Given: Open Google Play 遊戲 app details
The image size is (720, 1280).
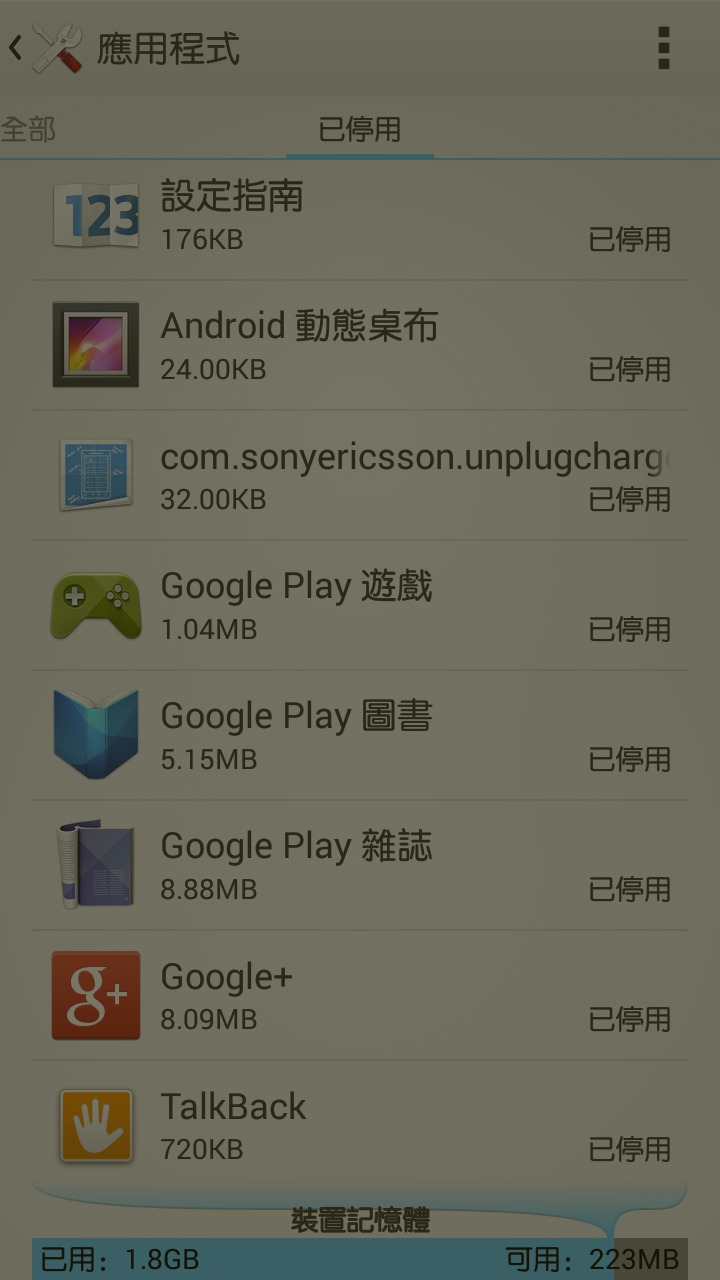Looking at the screenshot, I should tap(360, 605).
